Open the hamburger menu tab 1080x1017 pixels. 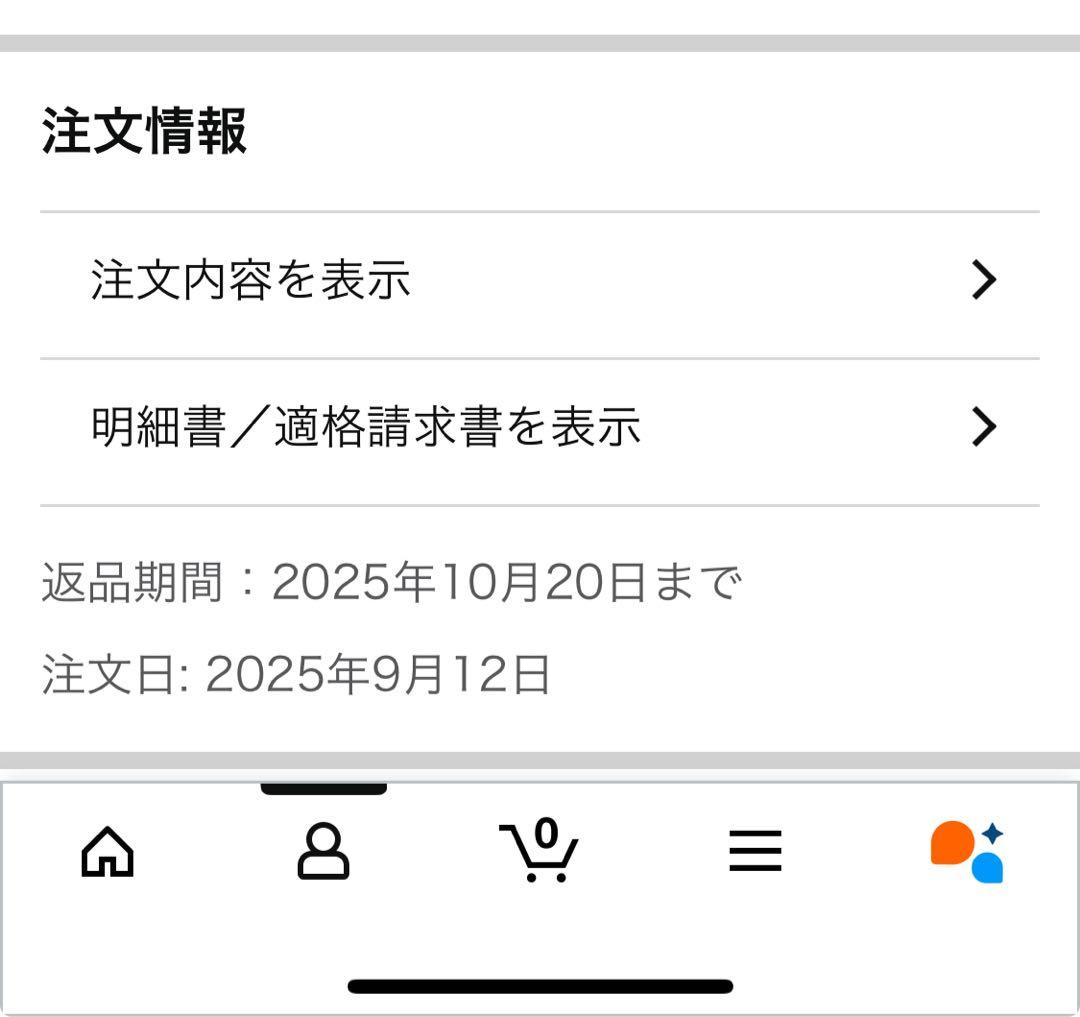tap(755, 853)
